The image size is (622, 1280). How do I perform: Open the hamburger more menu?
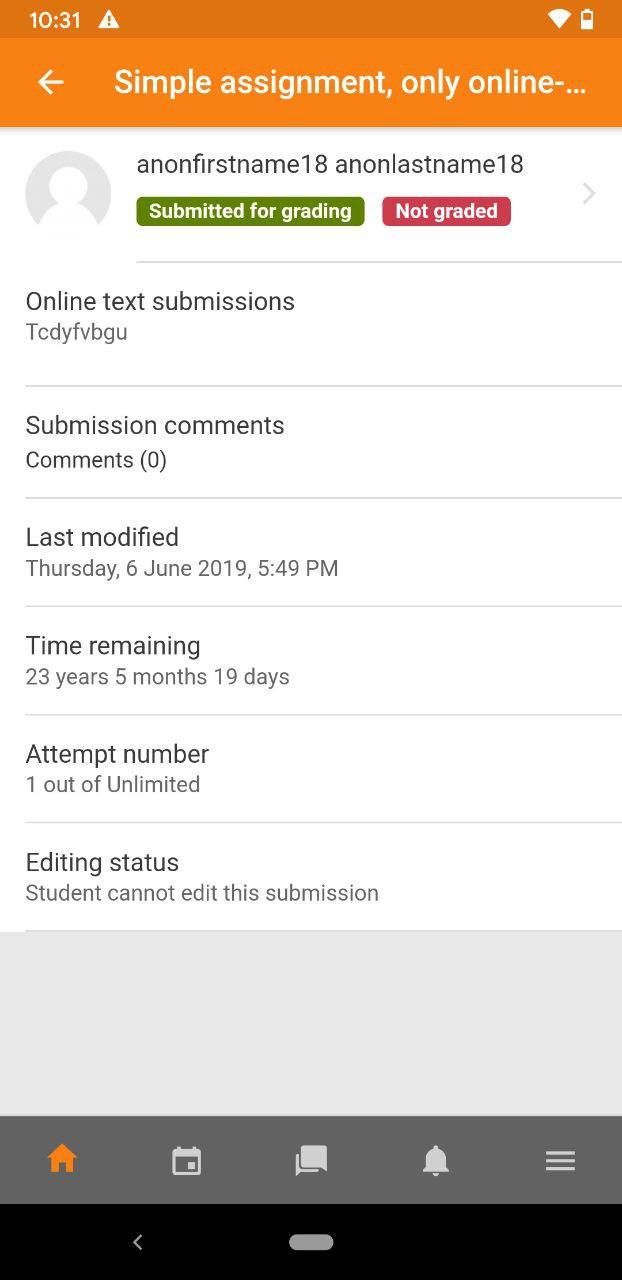pyautogui.click(x=560, y=1160)
